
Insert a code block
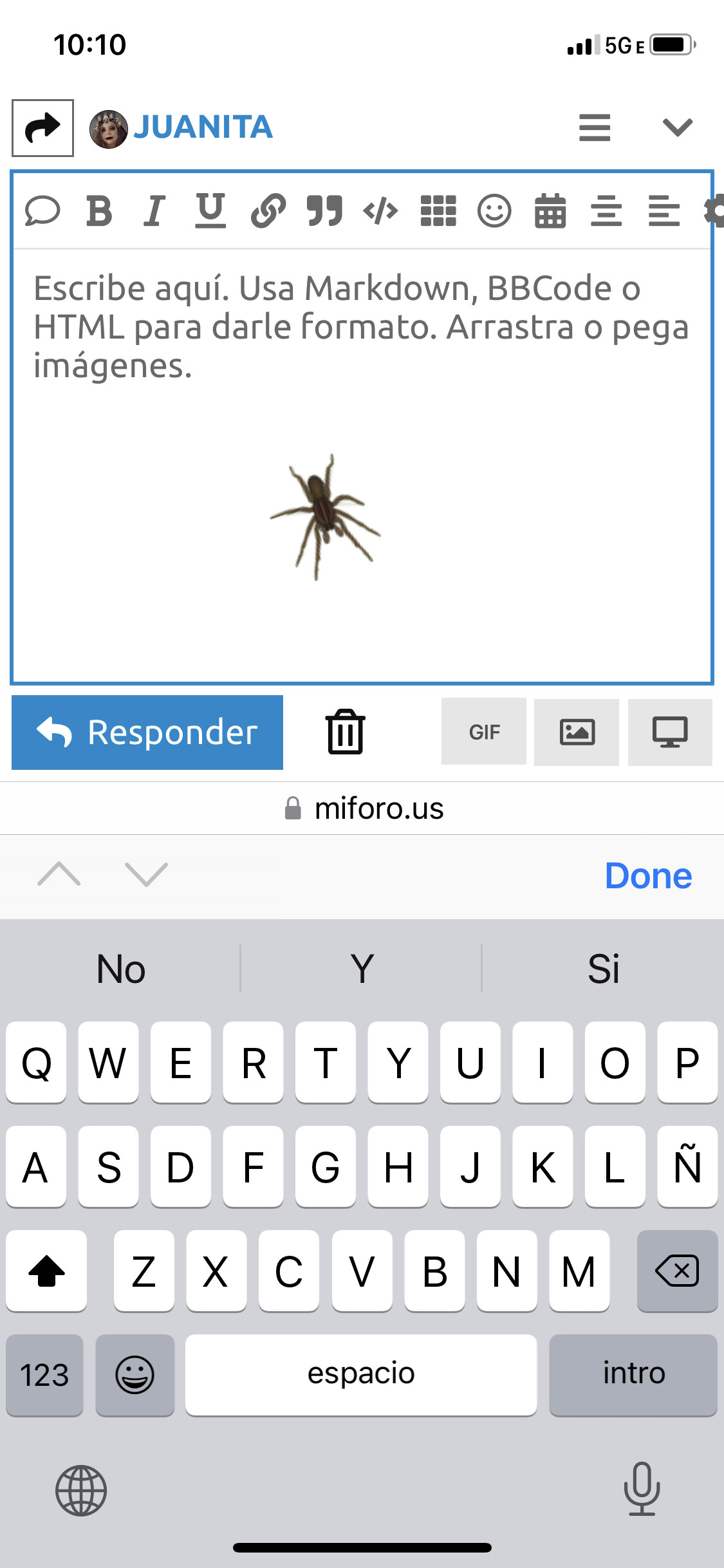click(x=380, y=211)
